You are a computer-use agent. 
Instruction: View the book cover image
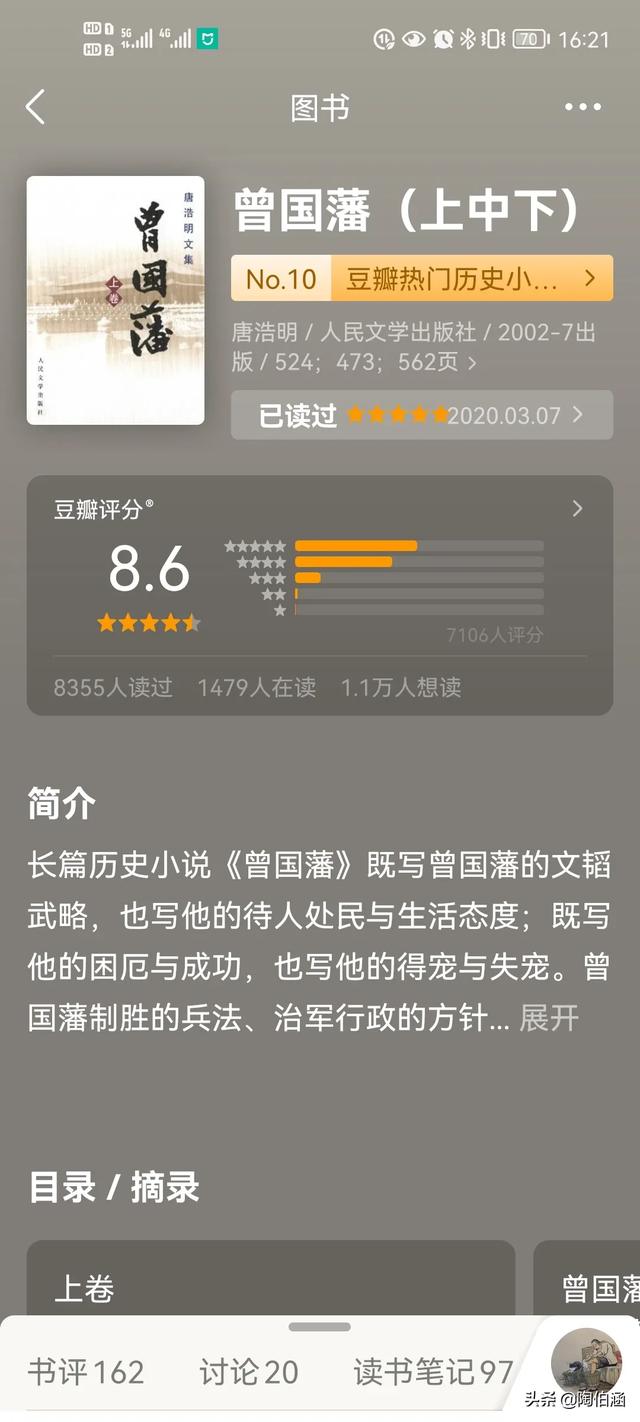116,301
